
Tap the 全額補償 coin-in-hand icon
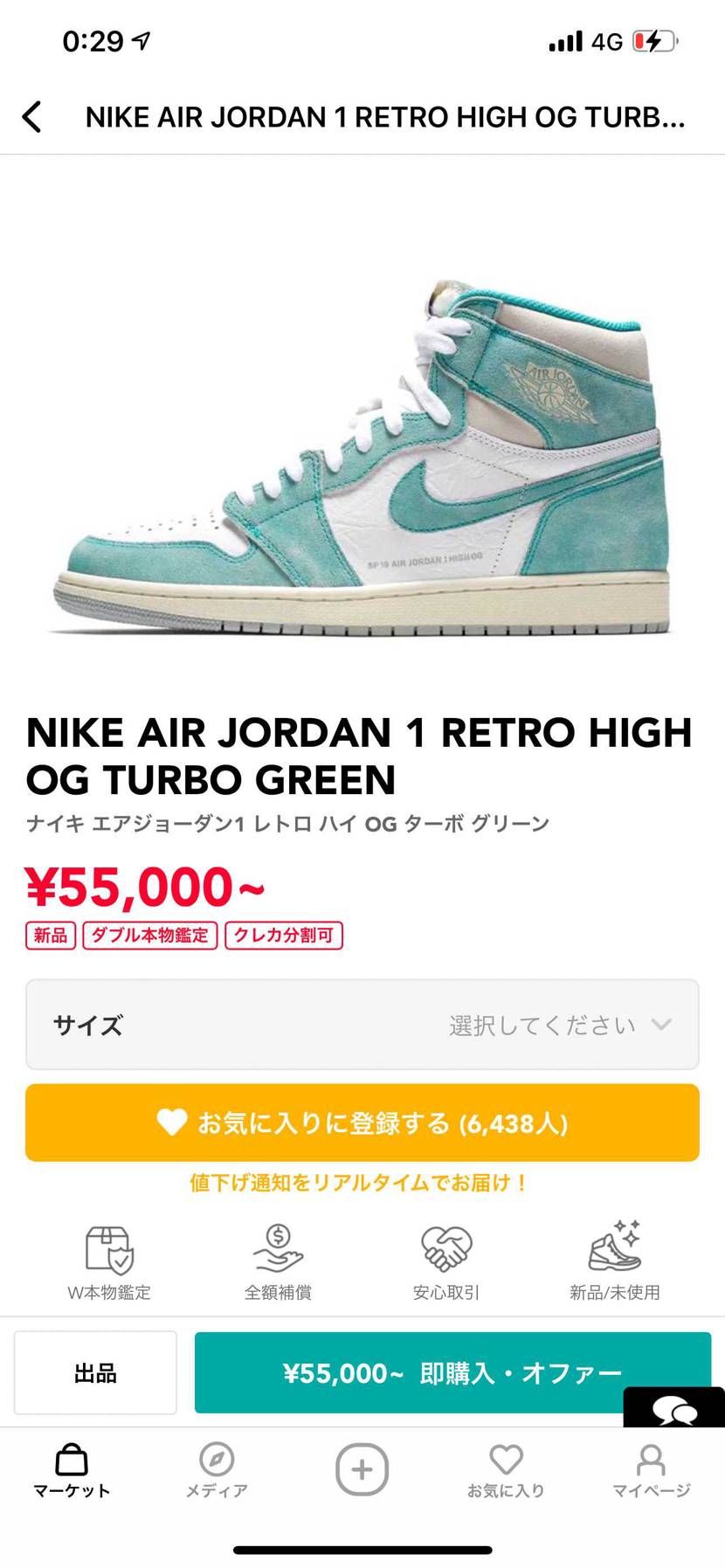coord(278,1249)
